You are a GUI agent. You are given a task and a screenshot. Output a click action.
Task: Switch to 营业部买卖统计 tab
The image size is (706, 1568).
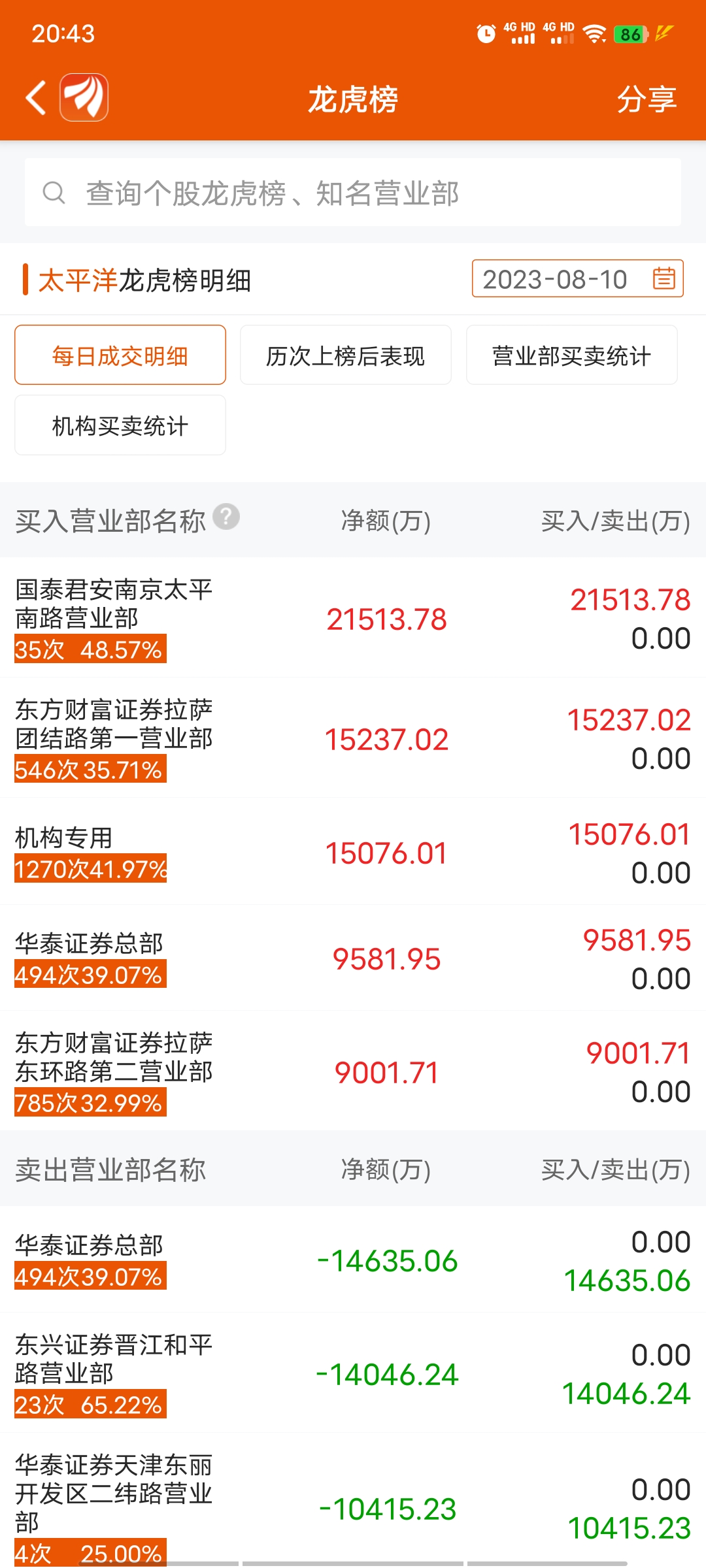click(x=572, y=355)
